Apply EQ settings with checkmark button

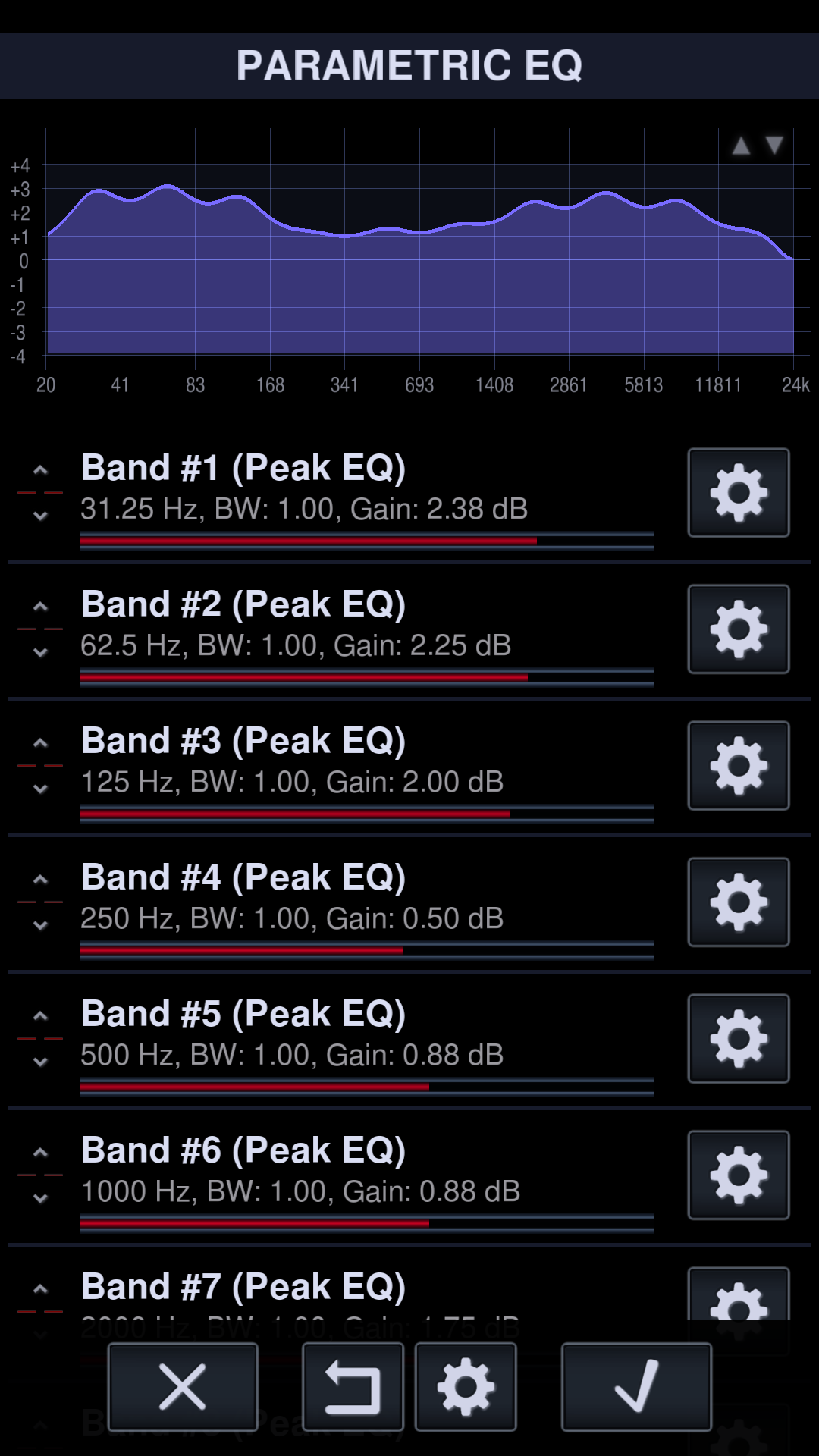(637, 1386)
